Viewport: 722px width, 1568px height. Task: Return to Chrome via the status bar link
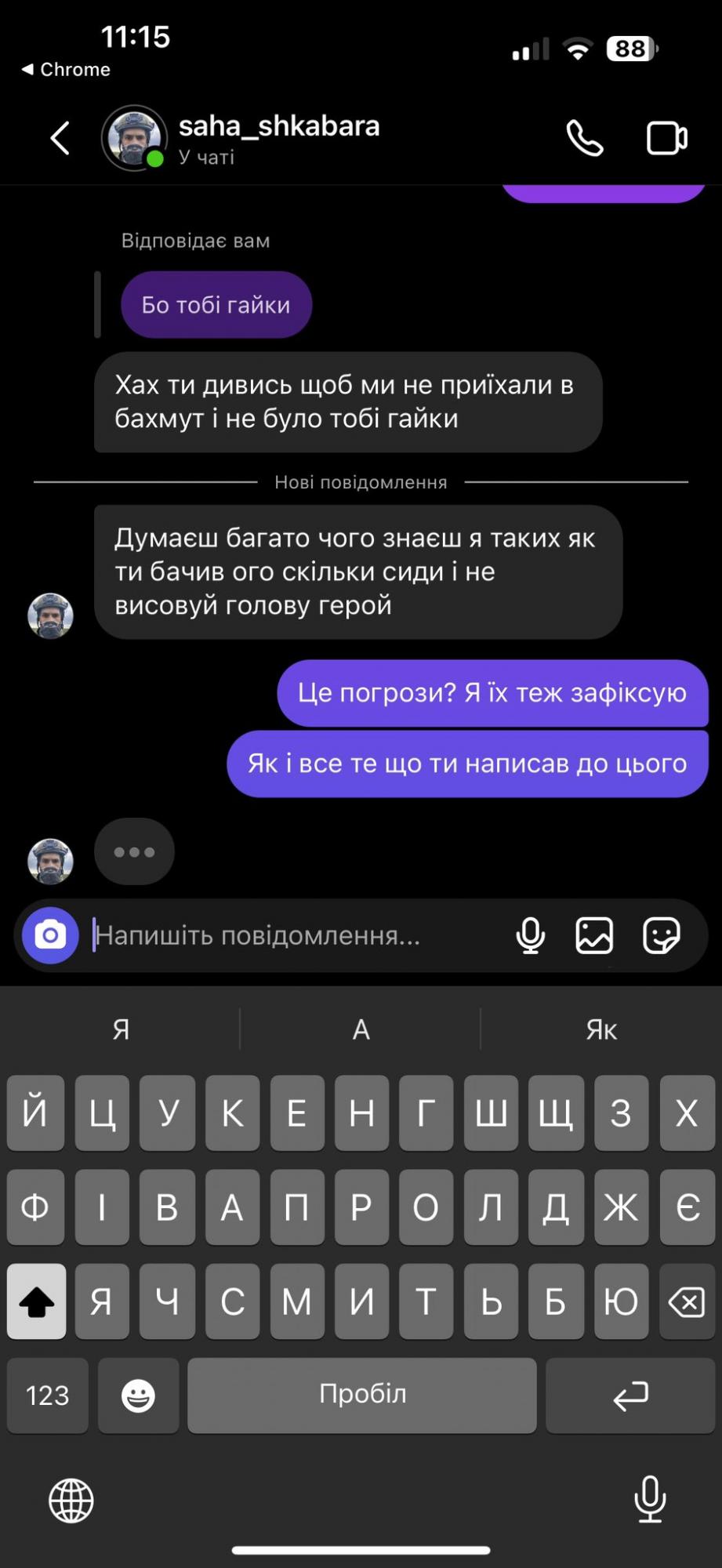[66, 70]
